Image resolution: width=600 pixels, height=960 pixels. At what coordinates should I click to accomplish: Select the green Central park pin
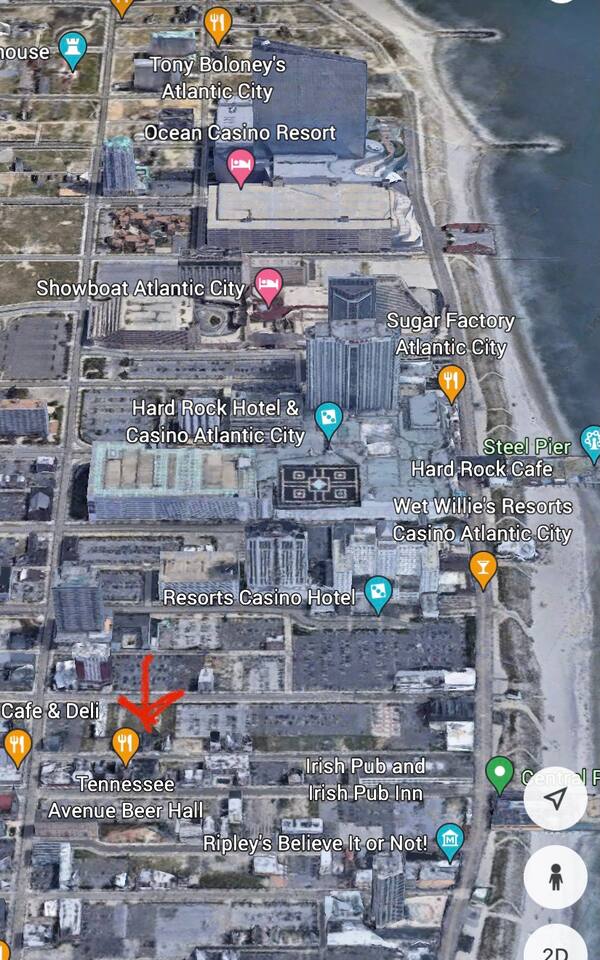pyautogui.click(x=499, y=772)
